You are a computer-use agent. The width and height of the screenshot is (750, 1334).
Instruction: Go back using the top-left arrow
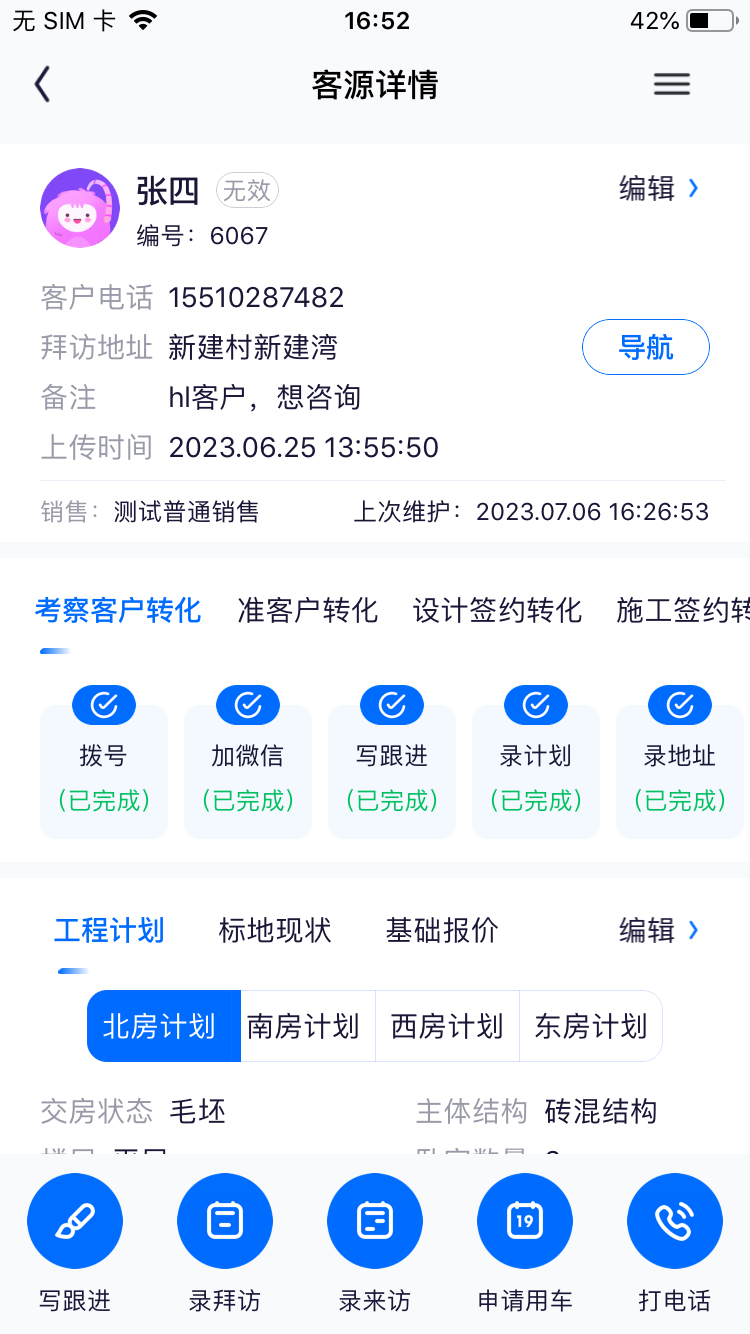coord(42,85)
